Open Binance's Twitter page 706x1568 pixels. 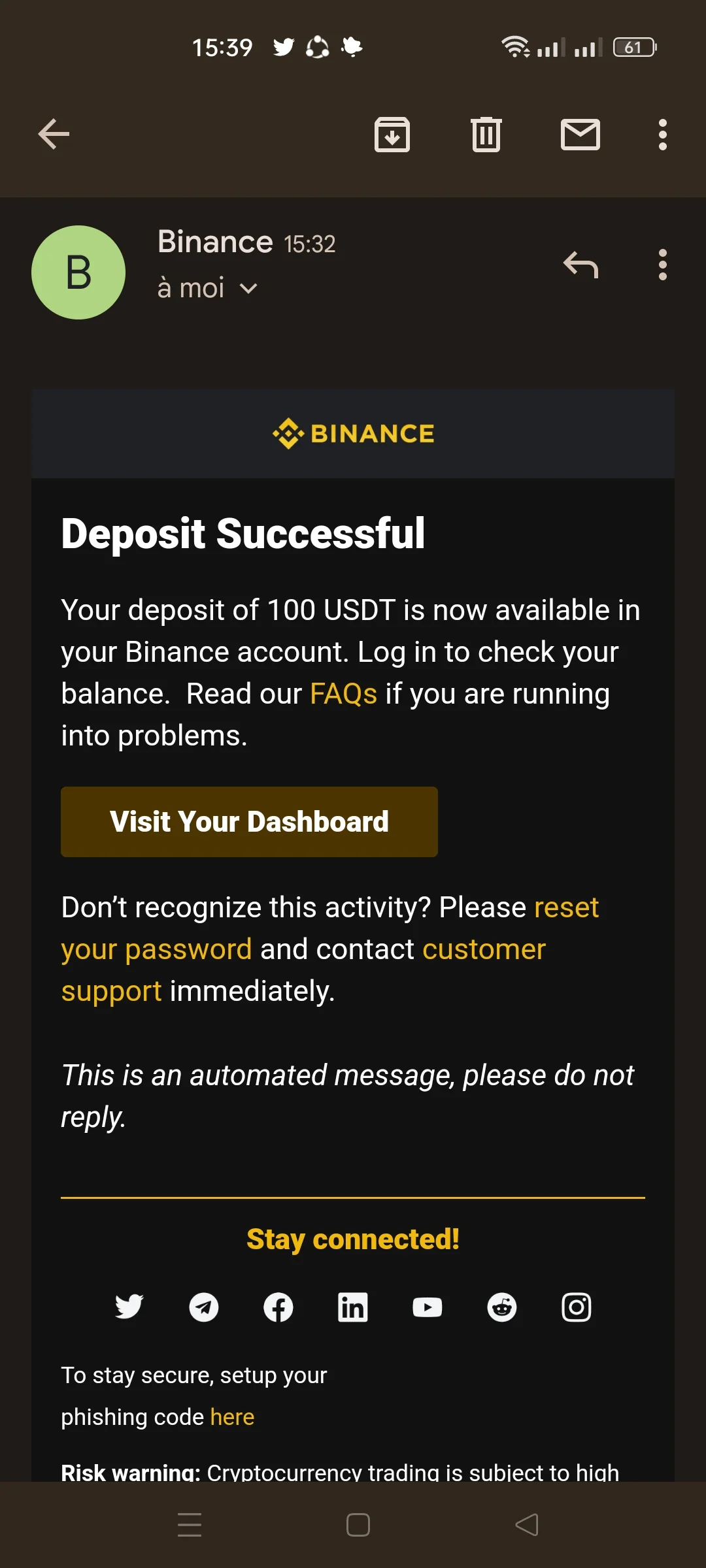coord(129,1307)
